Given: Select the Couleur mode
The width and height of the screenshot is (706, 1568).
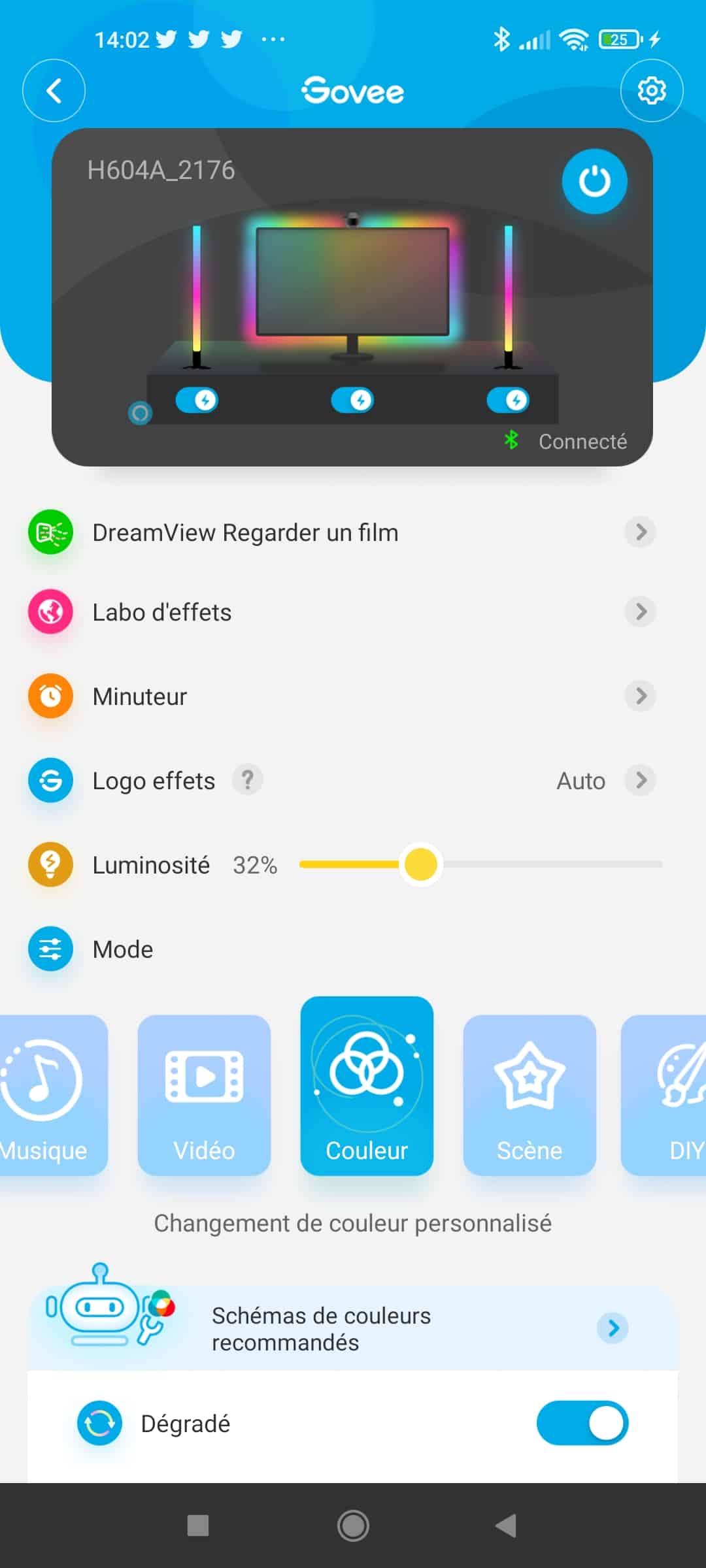Looking at the screenshot, I should (x=367, y=1086).
